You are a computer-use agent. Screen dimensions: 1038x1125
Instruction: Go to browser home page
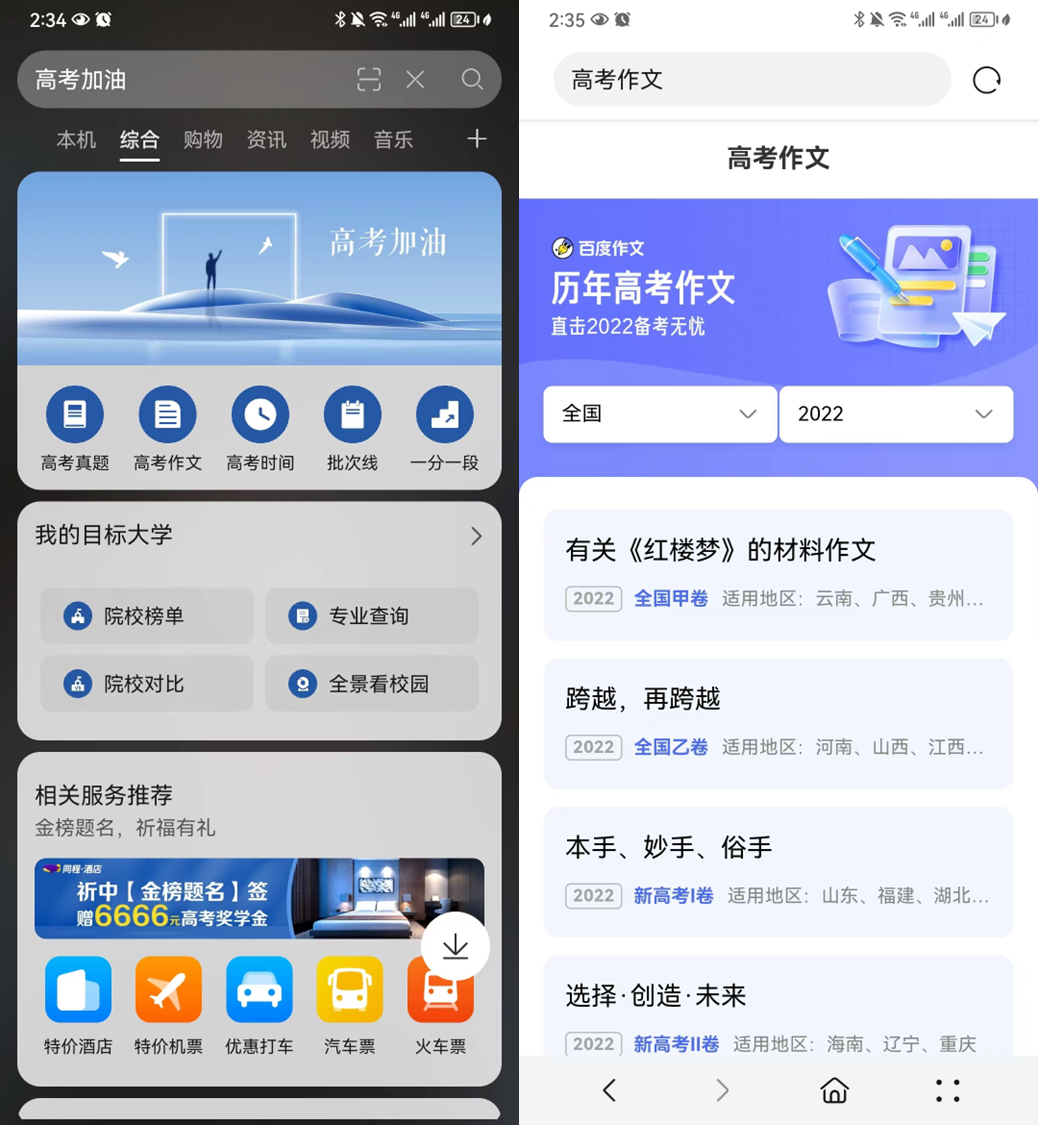[x=834, y=1090]
